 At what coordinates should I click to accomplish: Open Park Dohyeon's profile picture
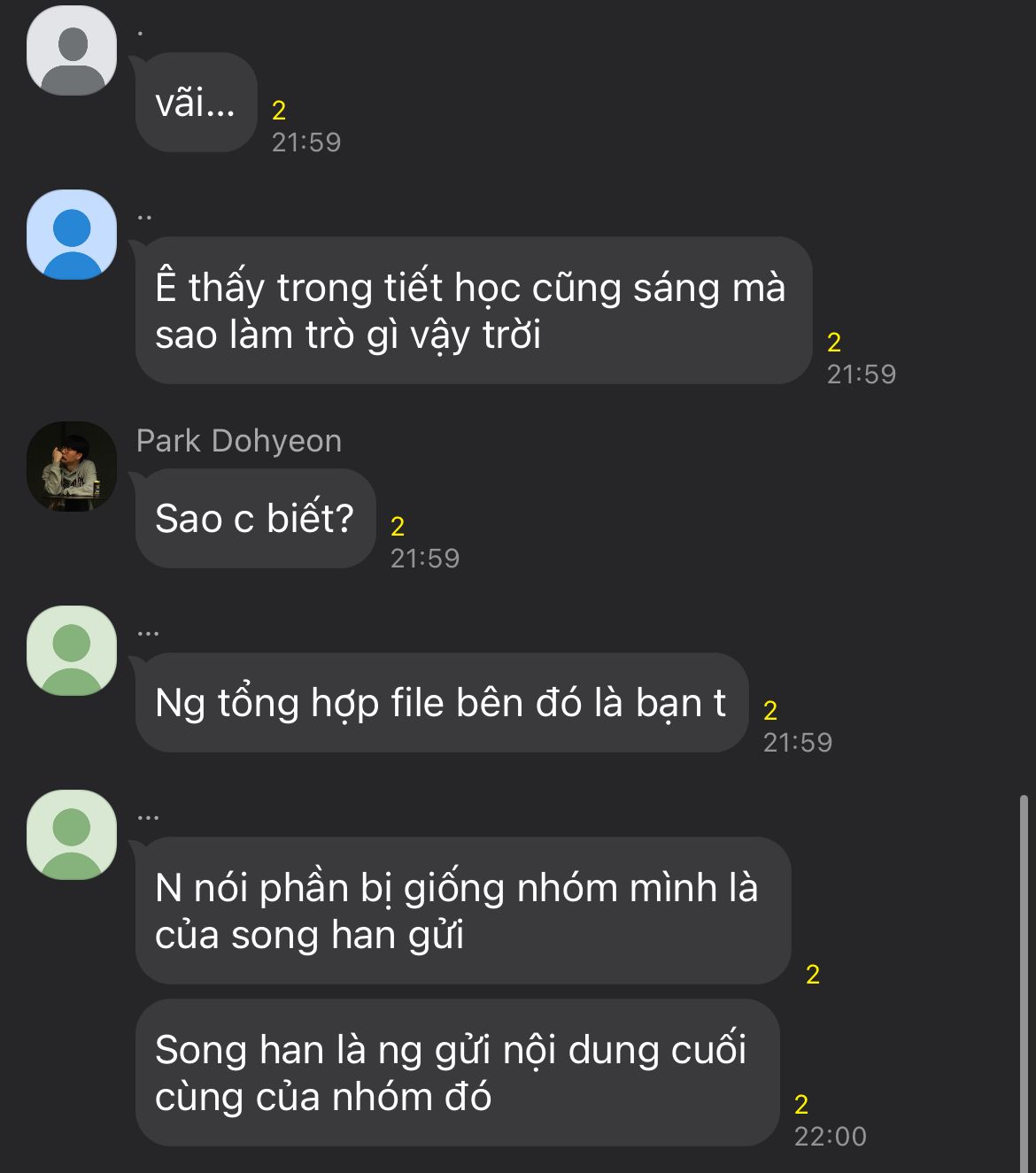pyautogui.click(x=72, y=467)
